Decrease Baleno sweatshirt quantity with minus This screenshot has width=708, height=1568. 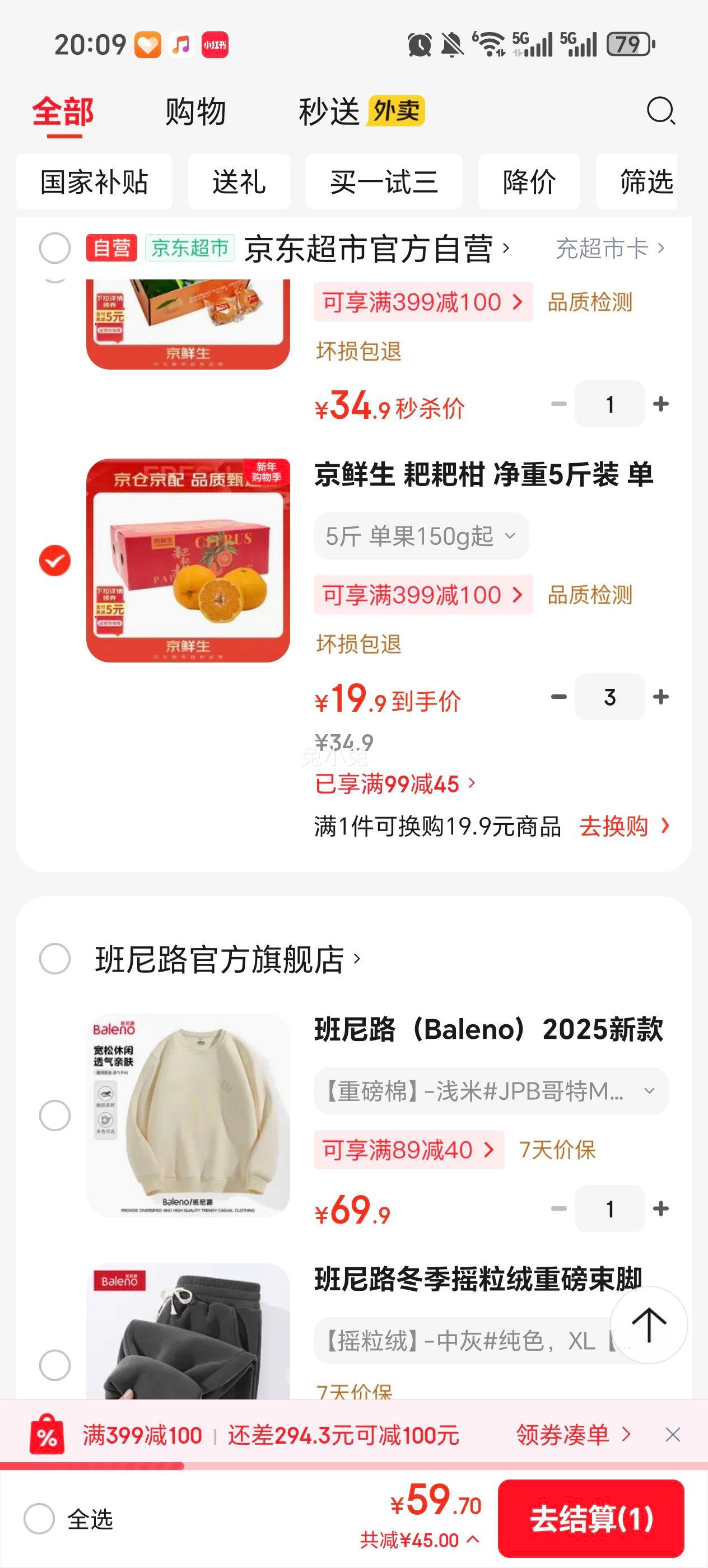point(558,1210)
